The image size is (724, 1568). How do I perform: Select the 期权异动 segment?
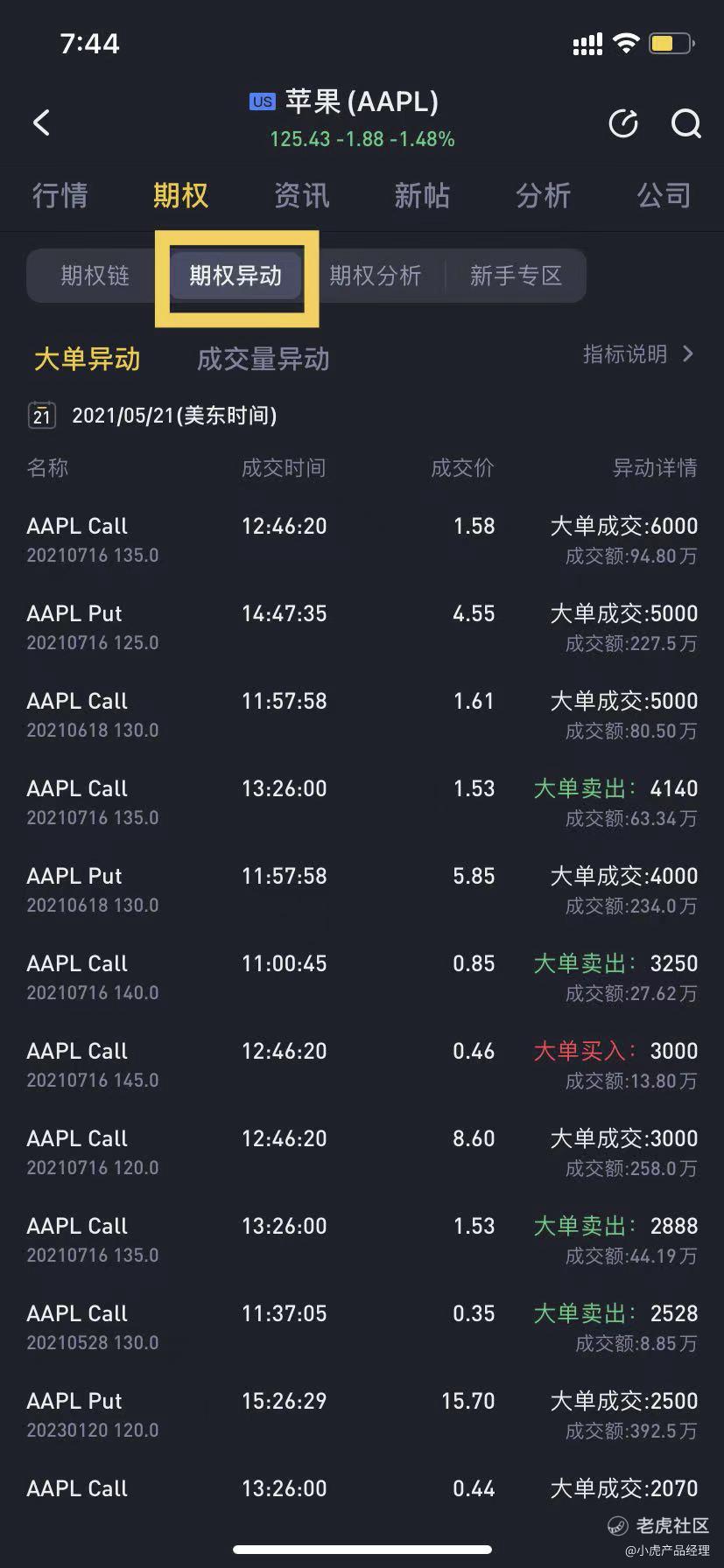point(235,276)
